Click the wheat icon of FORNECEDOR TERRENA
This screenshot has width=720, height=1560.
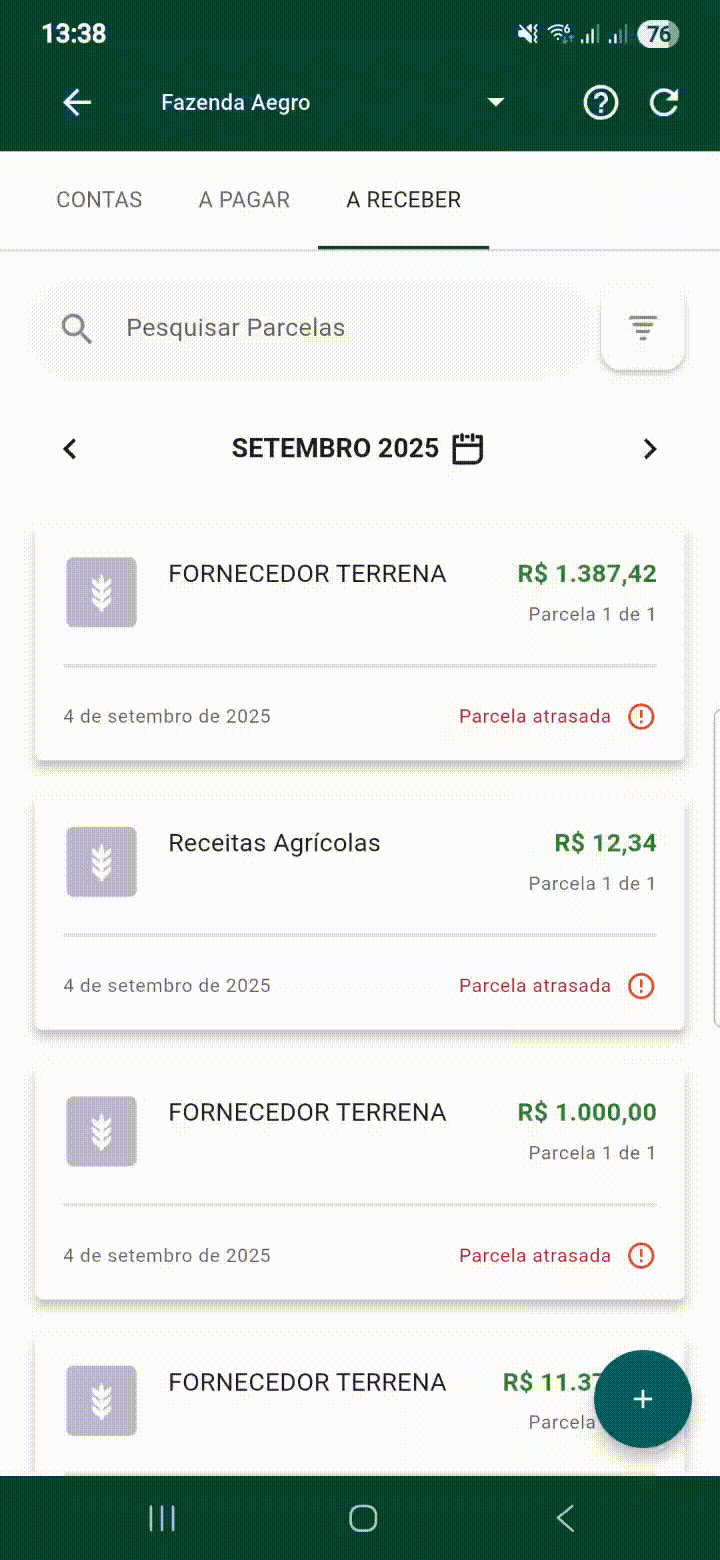coord(101,592)
